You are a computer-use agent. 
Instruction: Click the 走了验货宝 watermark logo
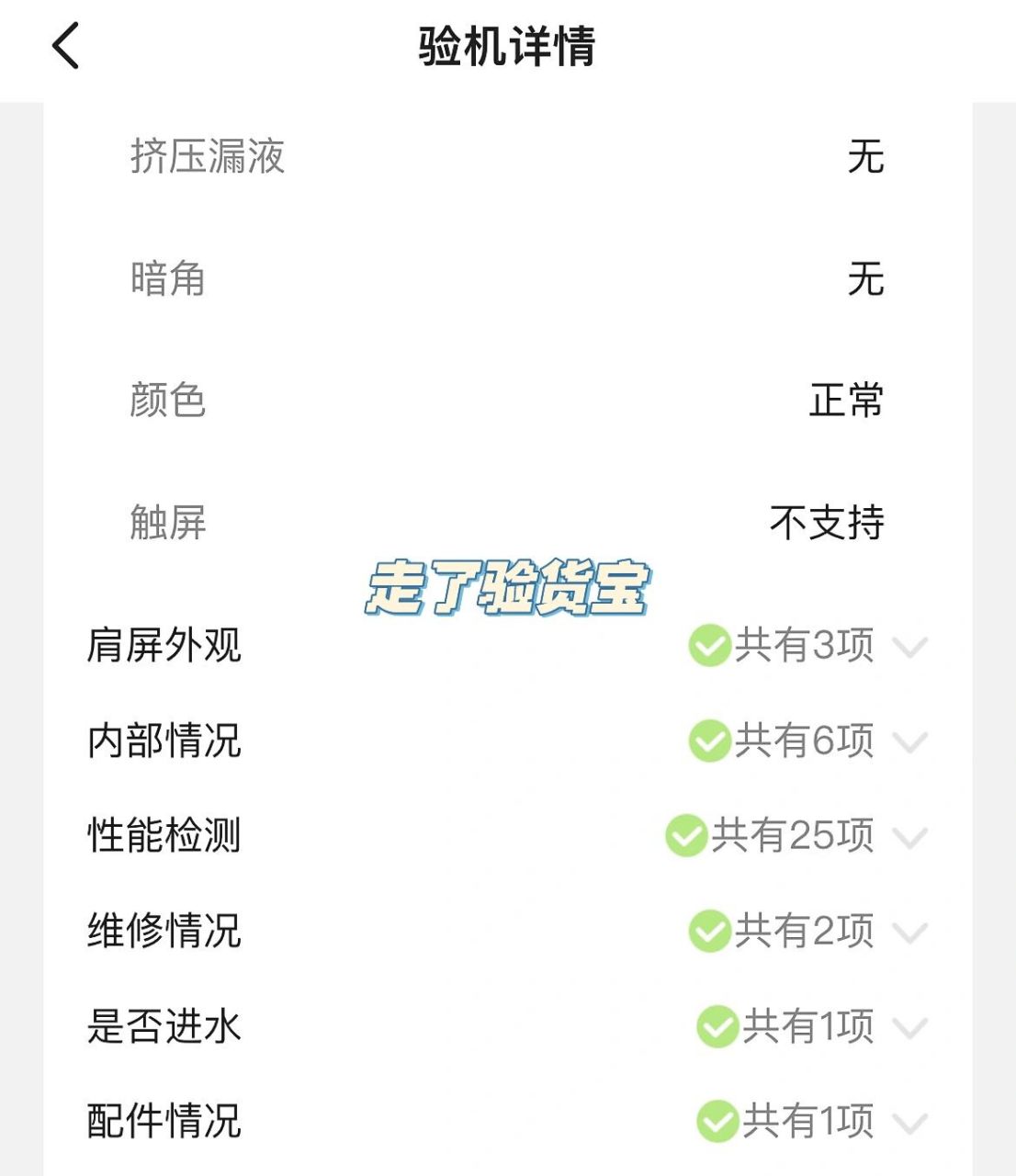coord(508,585)
